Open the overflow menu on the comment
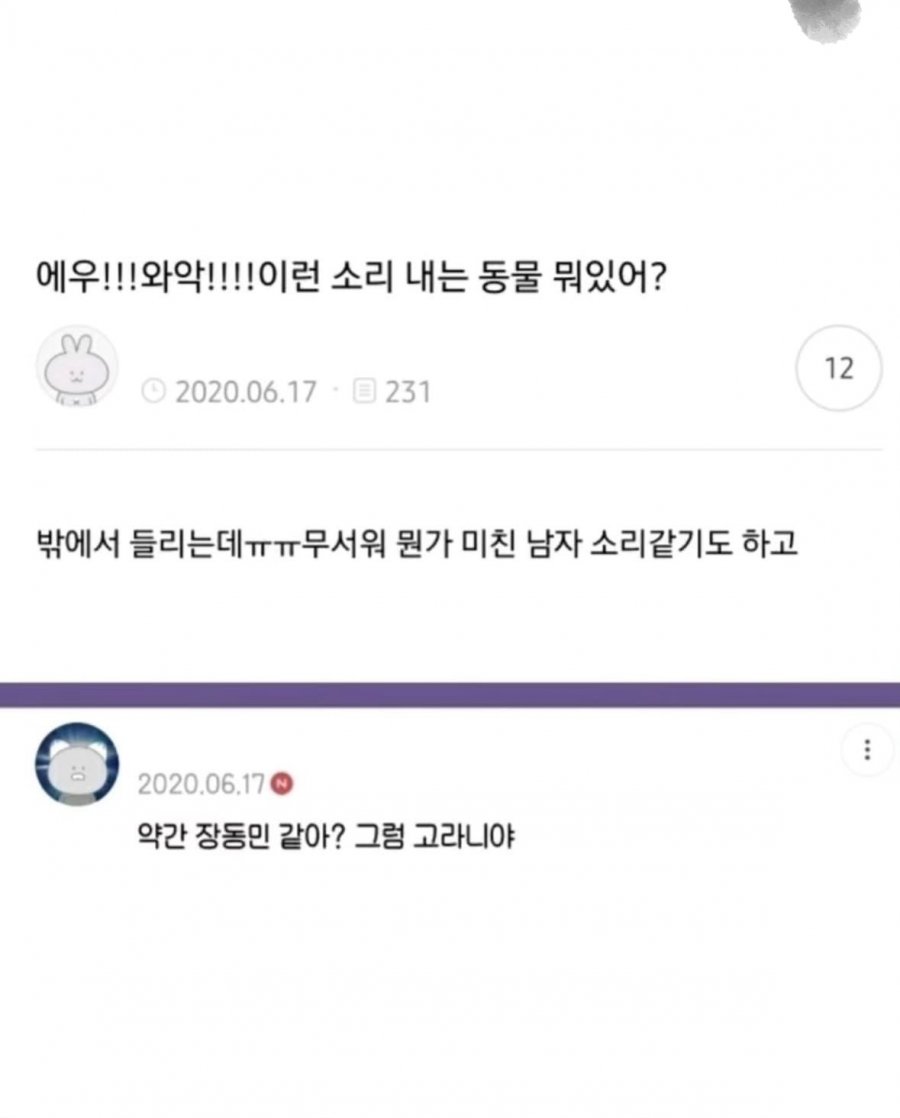 (866, 749)
